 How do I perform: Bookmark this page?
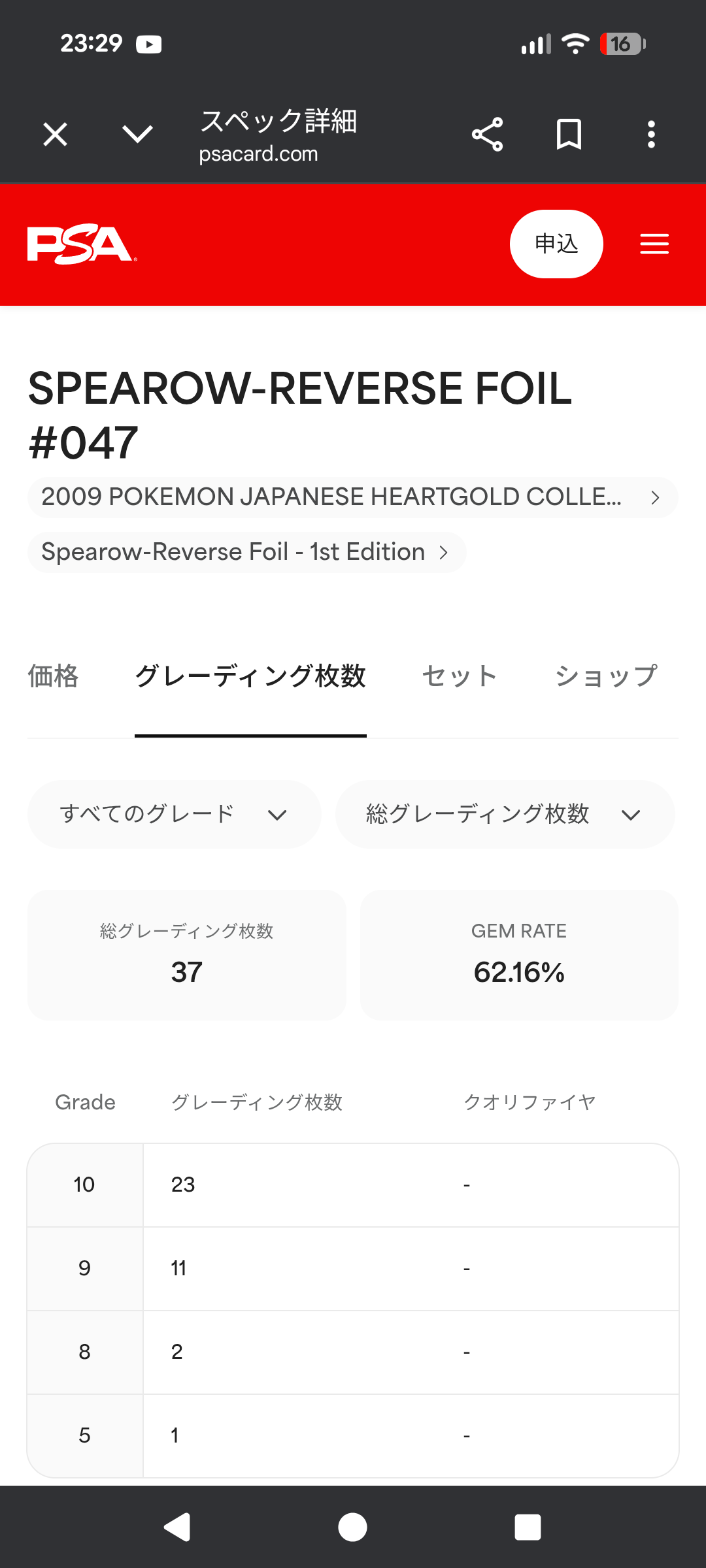click(x=569, y=135)
